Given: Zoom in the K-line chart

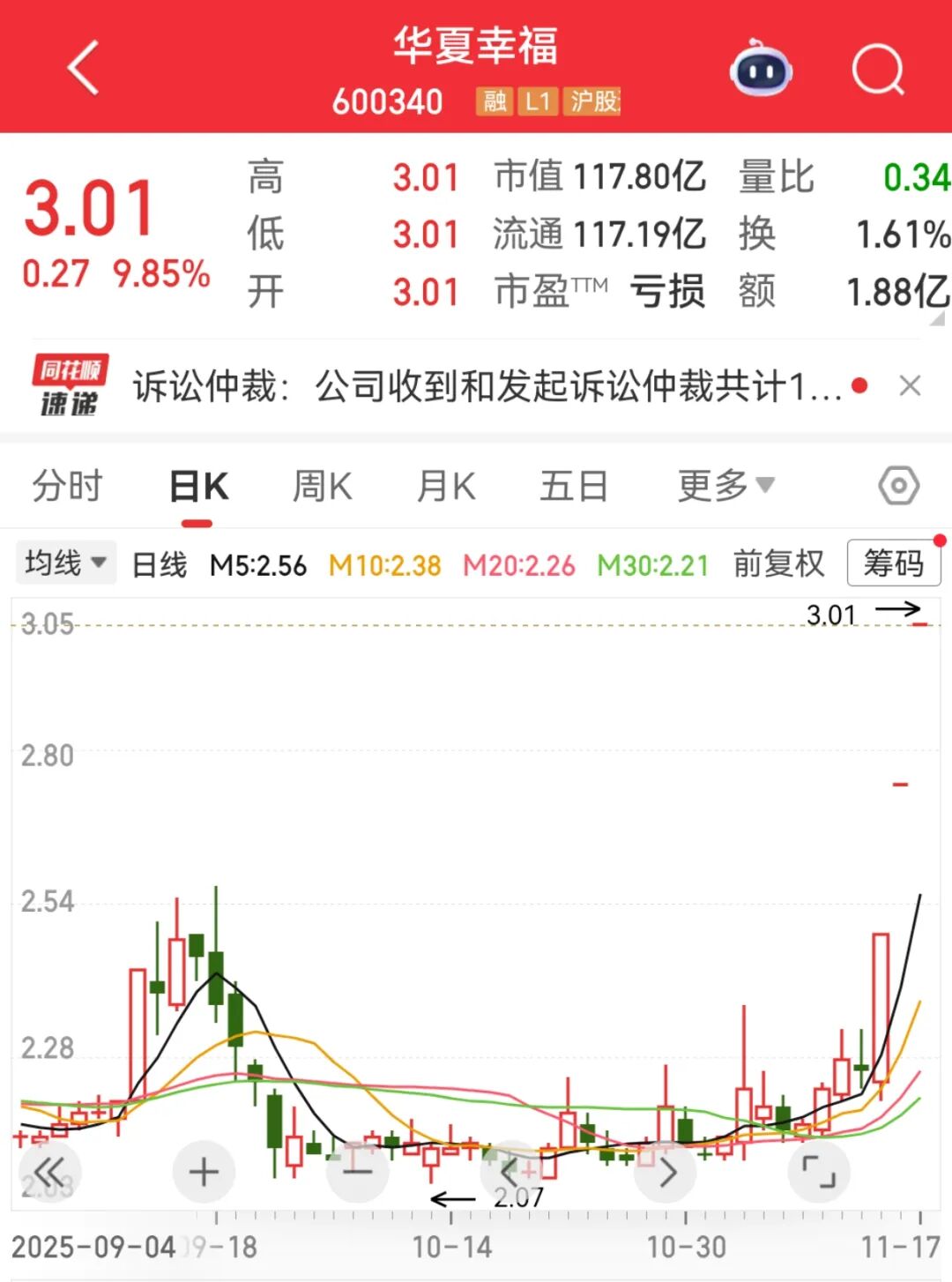Looking at the screenshot, I should (204, 1172).
